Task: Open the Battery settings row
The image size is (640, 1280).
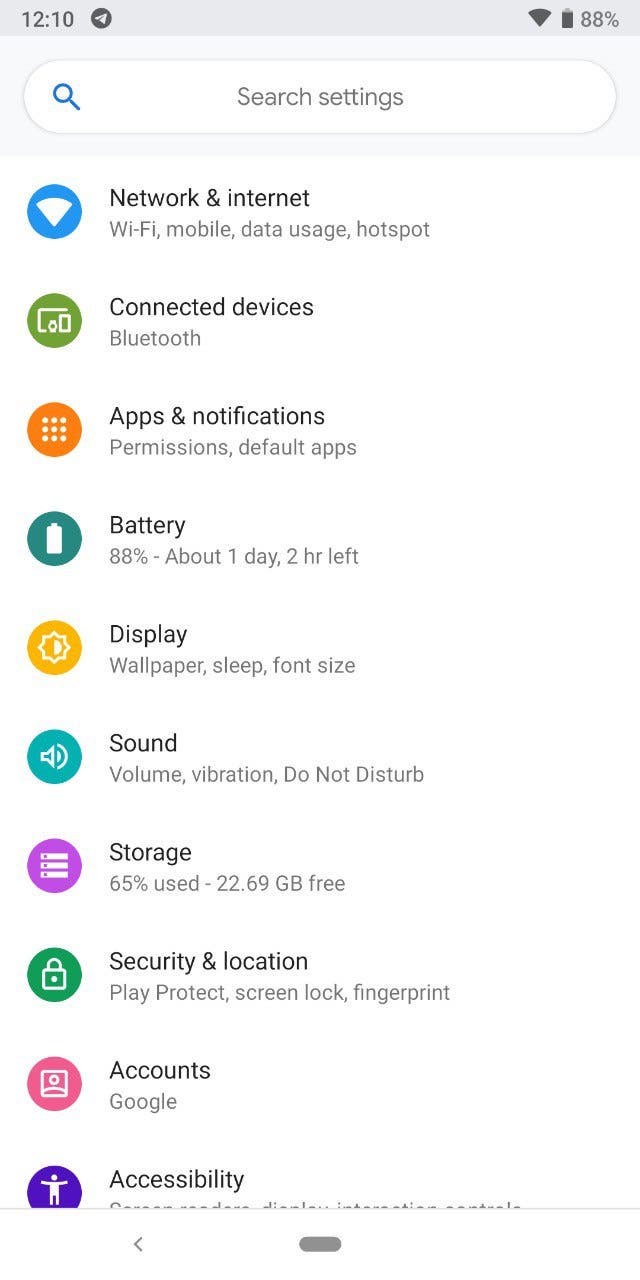Action: (x=320, y=539)
